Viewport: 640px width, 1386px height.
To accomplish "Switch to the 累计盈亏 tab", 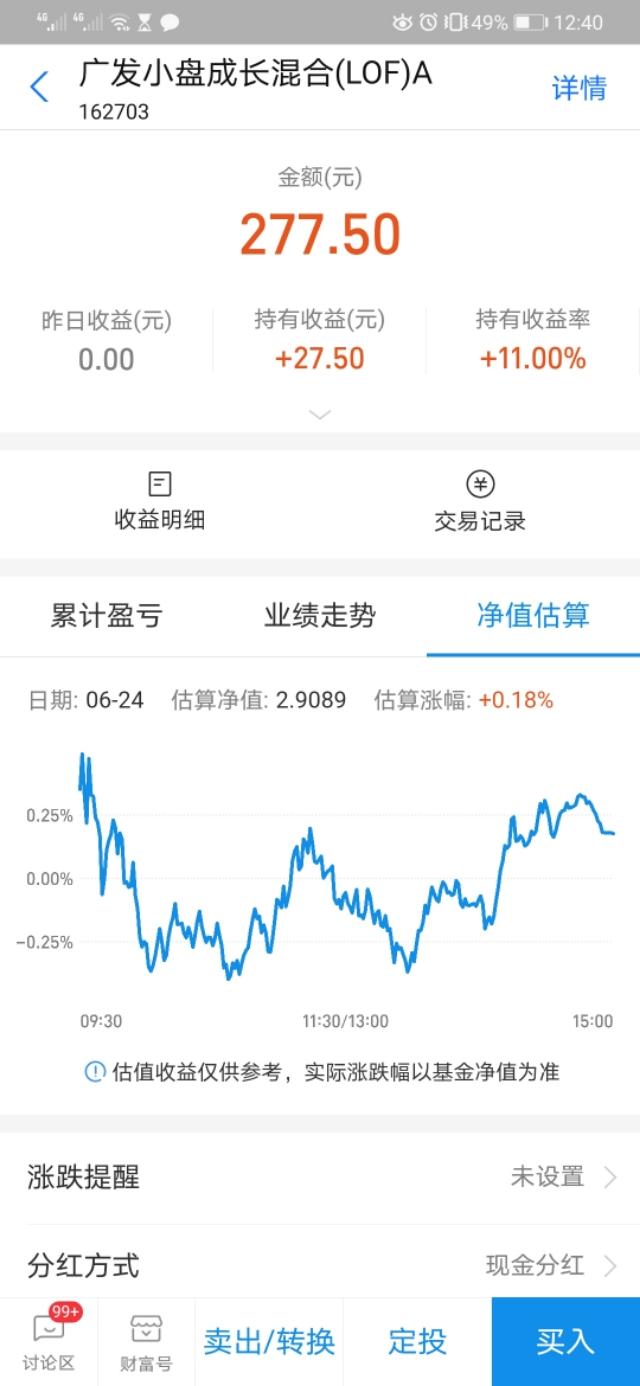I will click(107, 616).
